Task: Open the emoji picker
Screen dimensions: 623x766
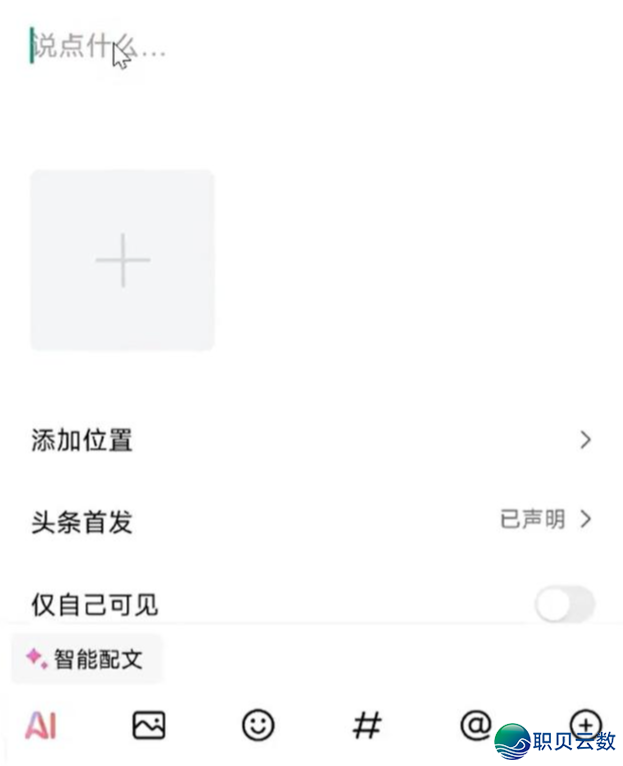Action: pyautogui.click(x=258, y=725)
